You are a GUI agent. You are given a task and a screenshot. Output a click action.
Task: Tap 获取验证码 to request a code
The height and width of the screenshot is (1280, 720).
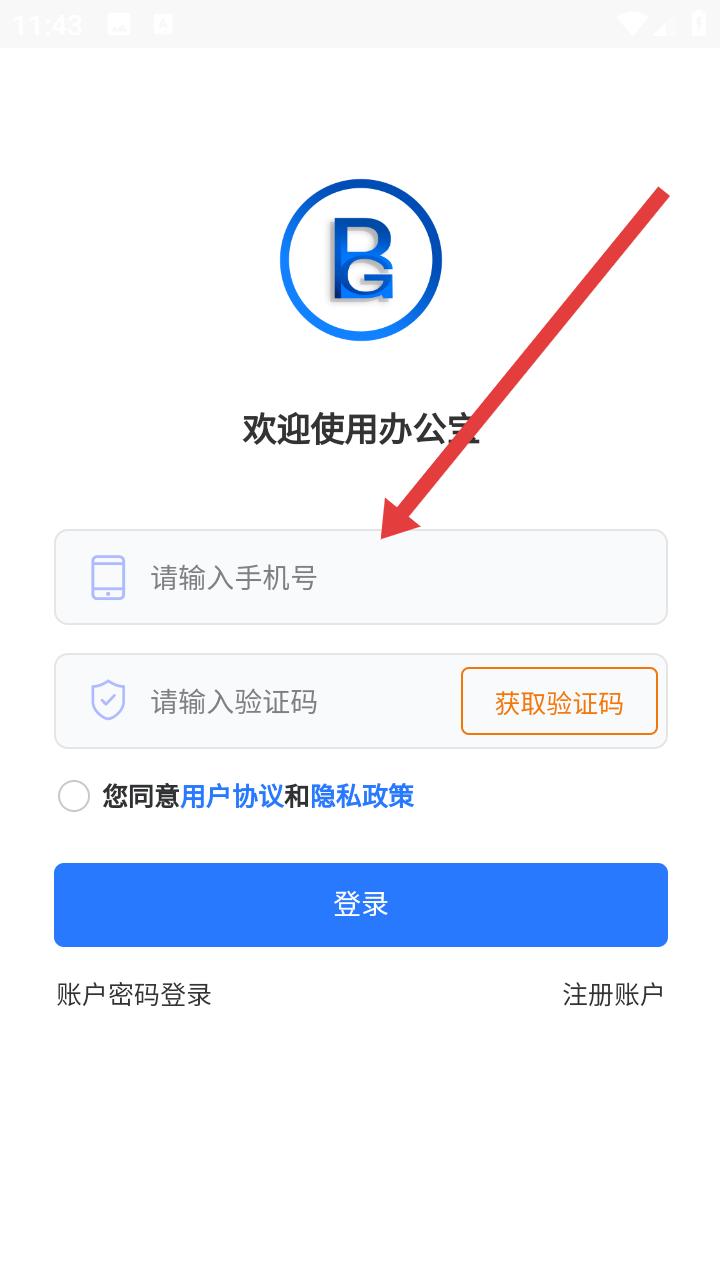click(x=559, y=702)
